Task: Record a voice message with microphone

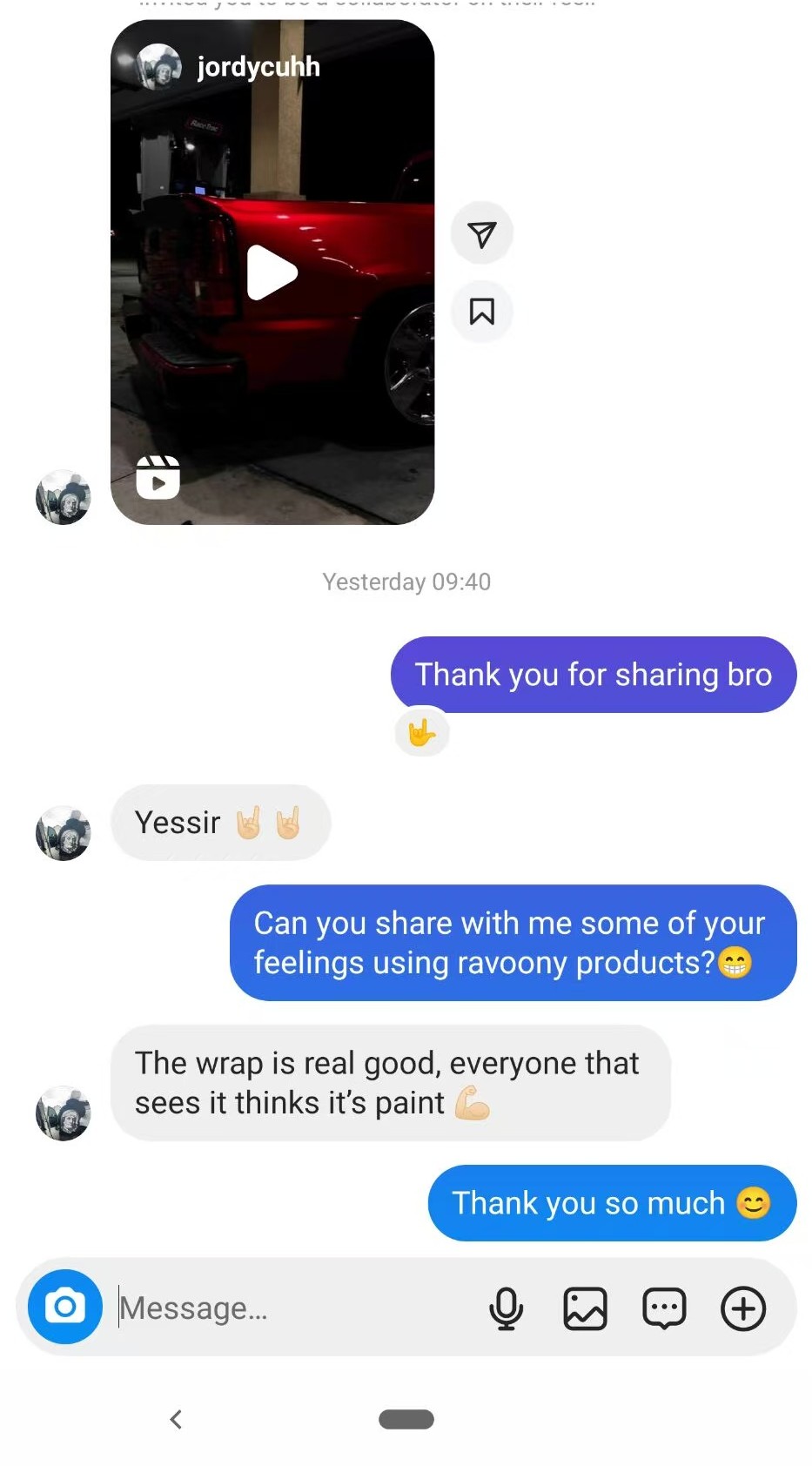Action: (x=506, y=1308)
